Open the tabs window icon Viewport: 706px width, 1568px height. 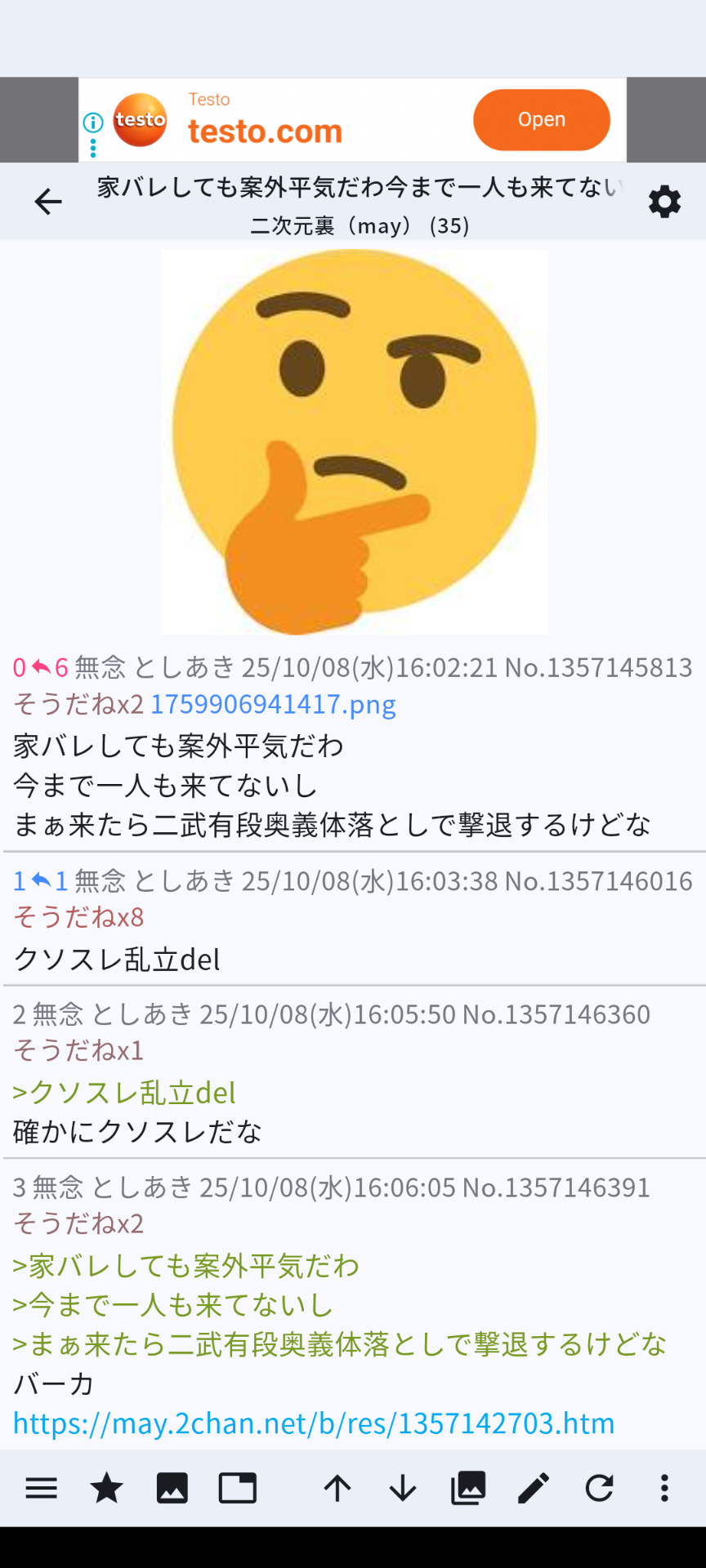[x=237, y=1489]
